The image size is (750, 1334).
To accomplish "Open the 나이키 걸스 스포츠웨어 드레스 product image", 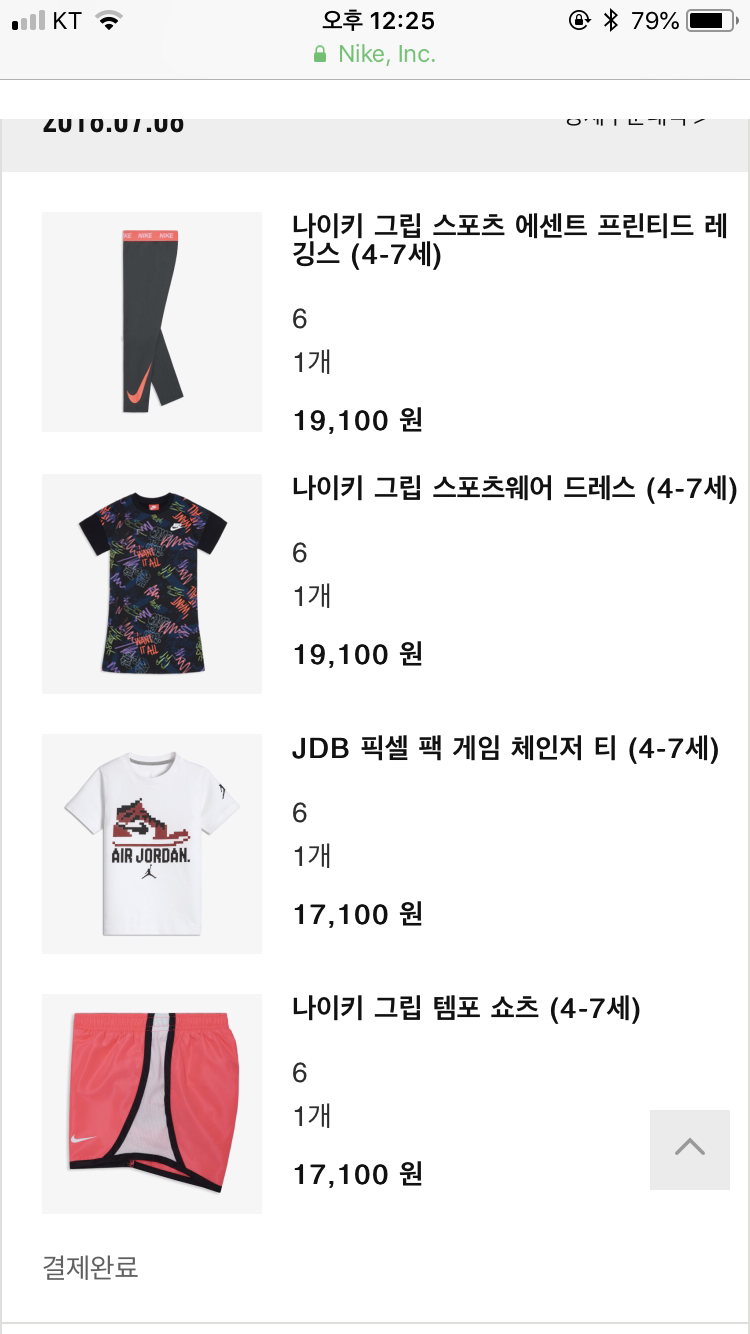I will [x=152, y=584].
